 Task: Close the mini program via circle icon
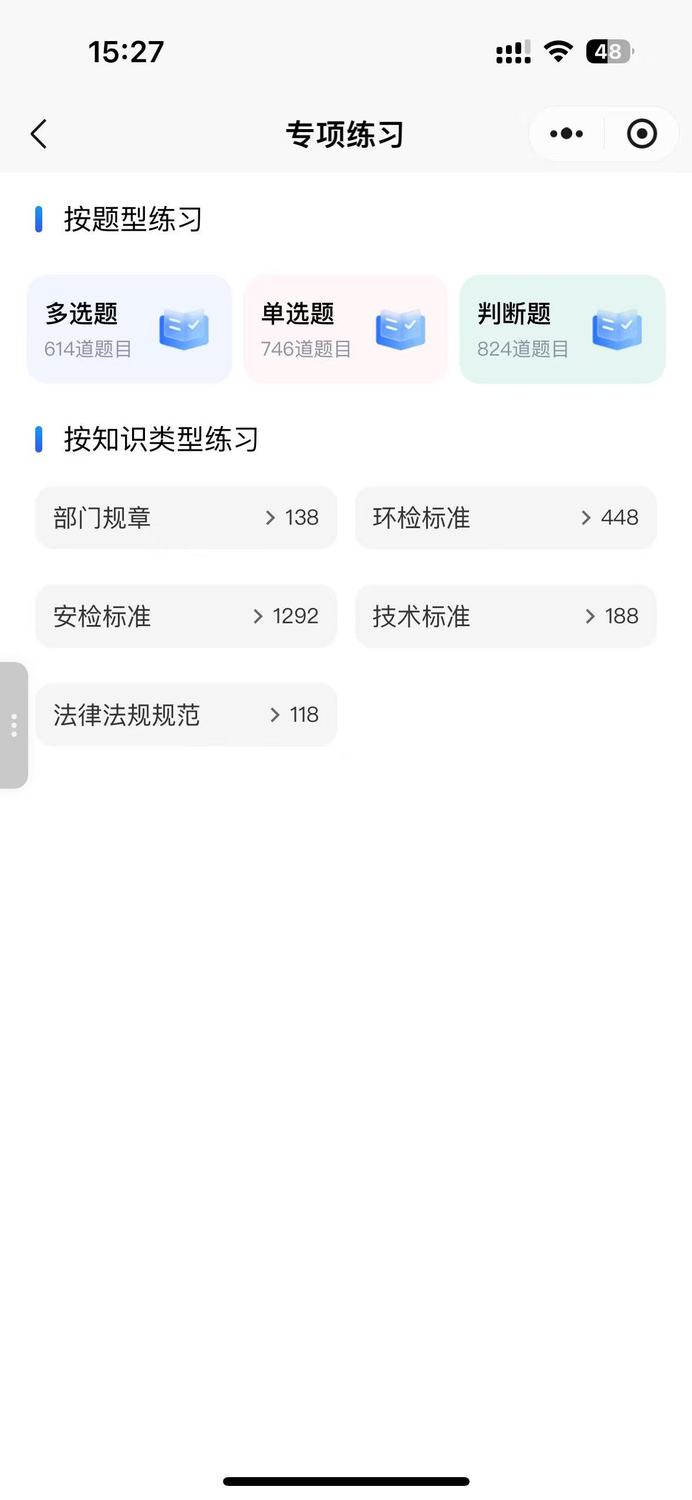[x=642, y=134]
